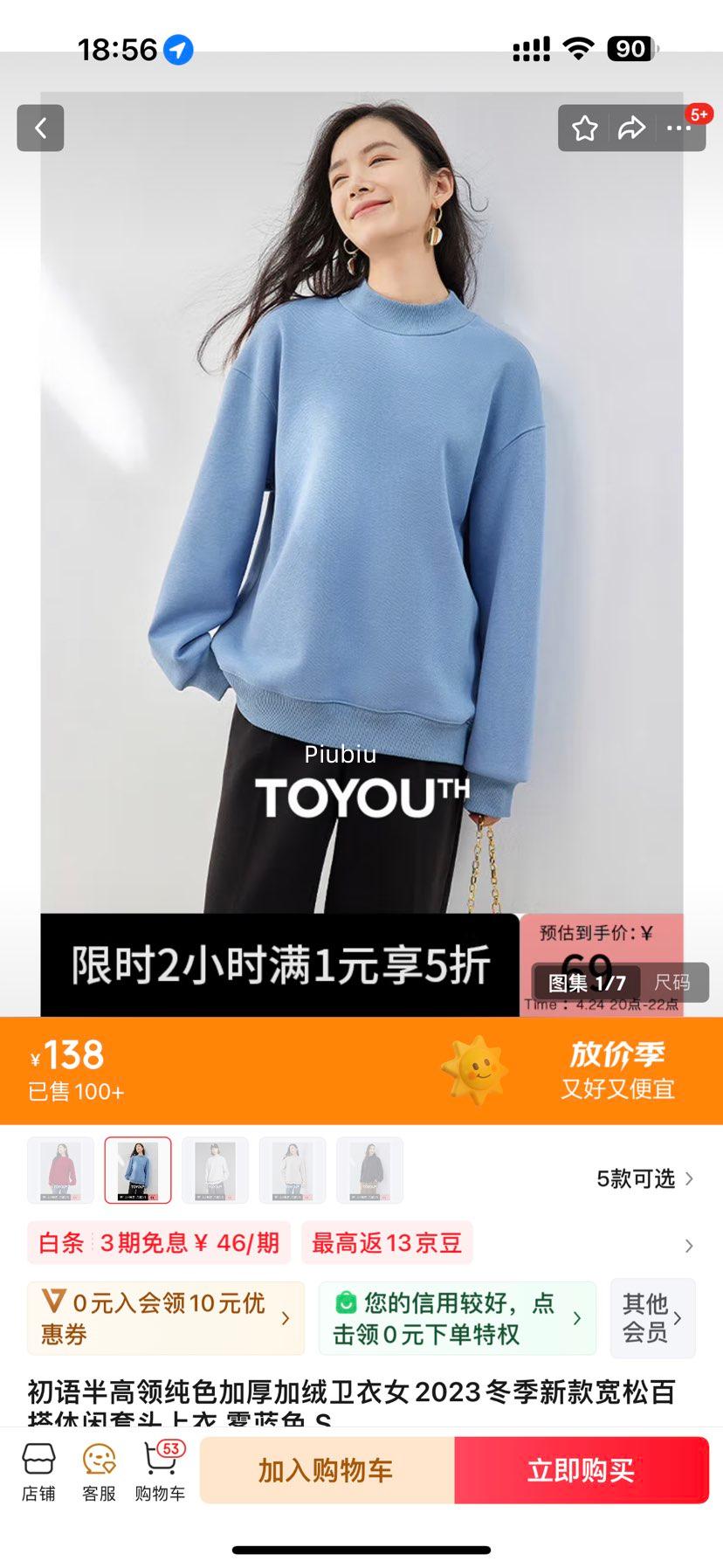Viewport: 723px width, 1568px height.
Task: Select the pink sweater color thumbnail
Action: 59,1170
